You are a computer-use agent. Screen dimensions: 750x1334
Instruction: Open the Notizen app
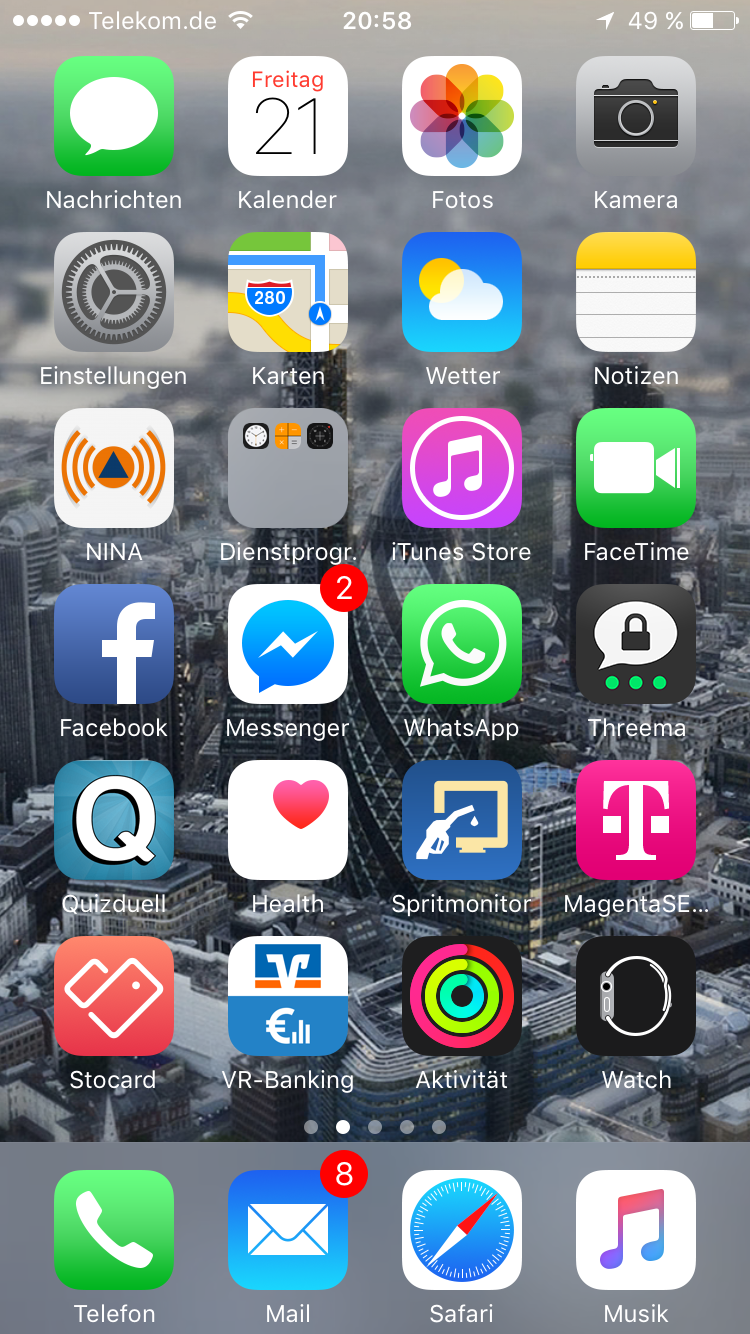tap(636, 292)
